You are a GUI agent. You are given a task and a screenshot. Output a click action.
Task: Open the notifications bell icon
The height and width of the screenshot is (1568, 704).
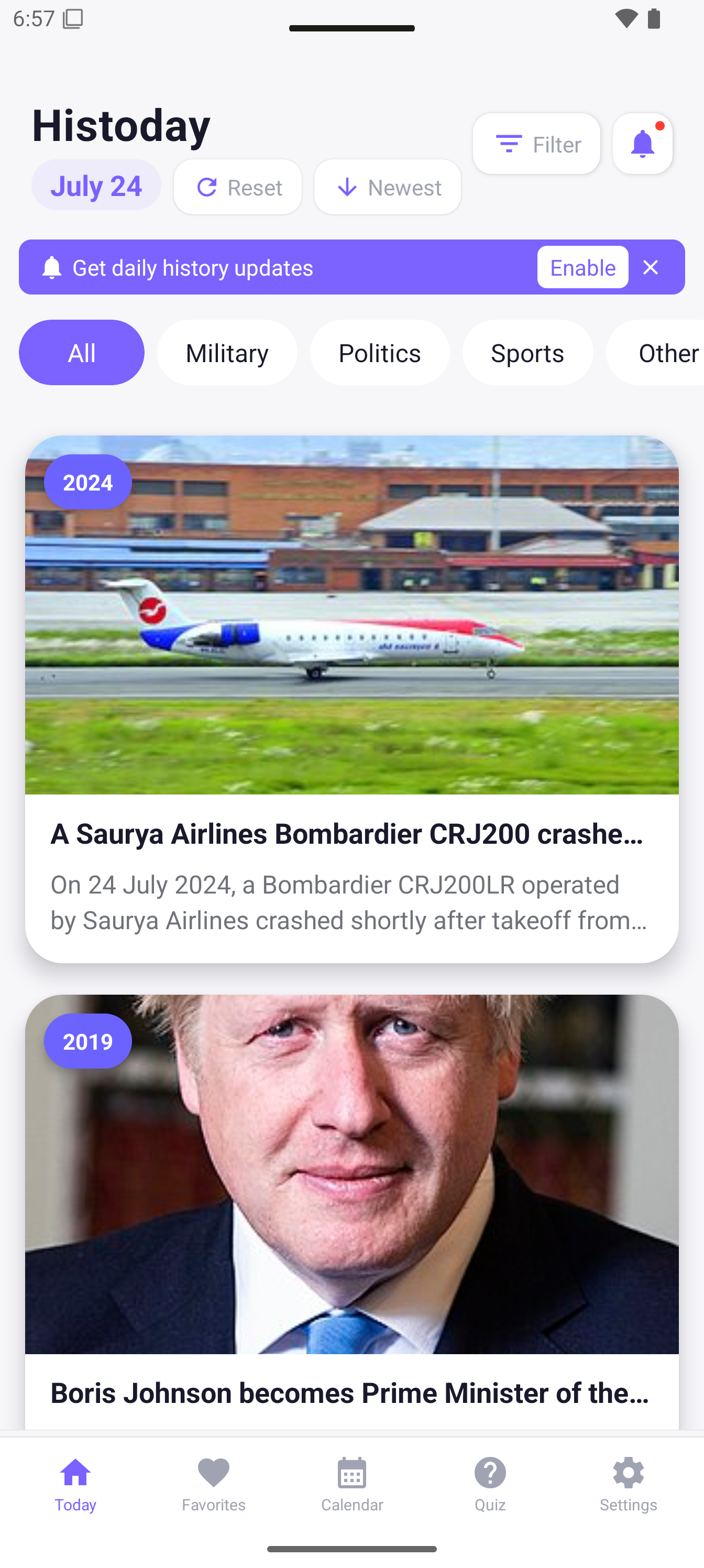pos(643,144)
